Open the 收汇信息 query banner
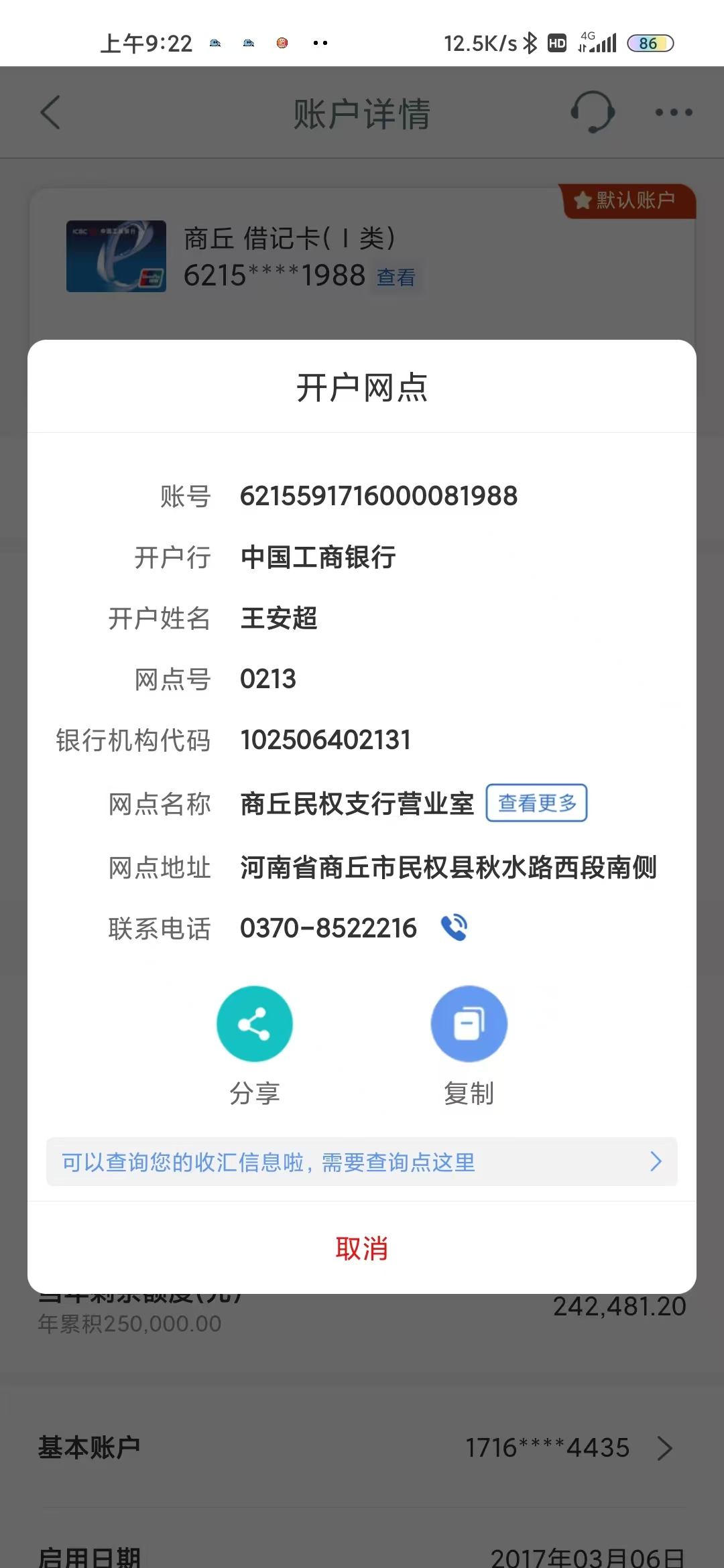This screenshot has height=1568, width=724. [362, 1162]
